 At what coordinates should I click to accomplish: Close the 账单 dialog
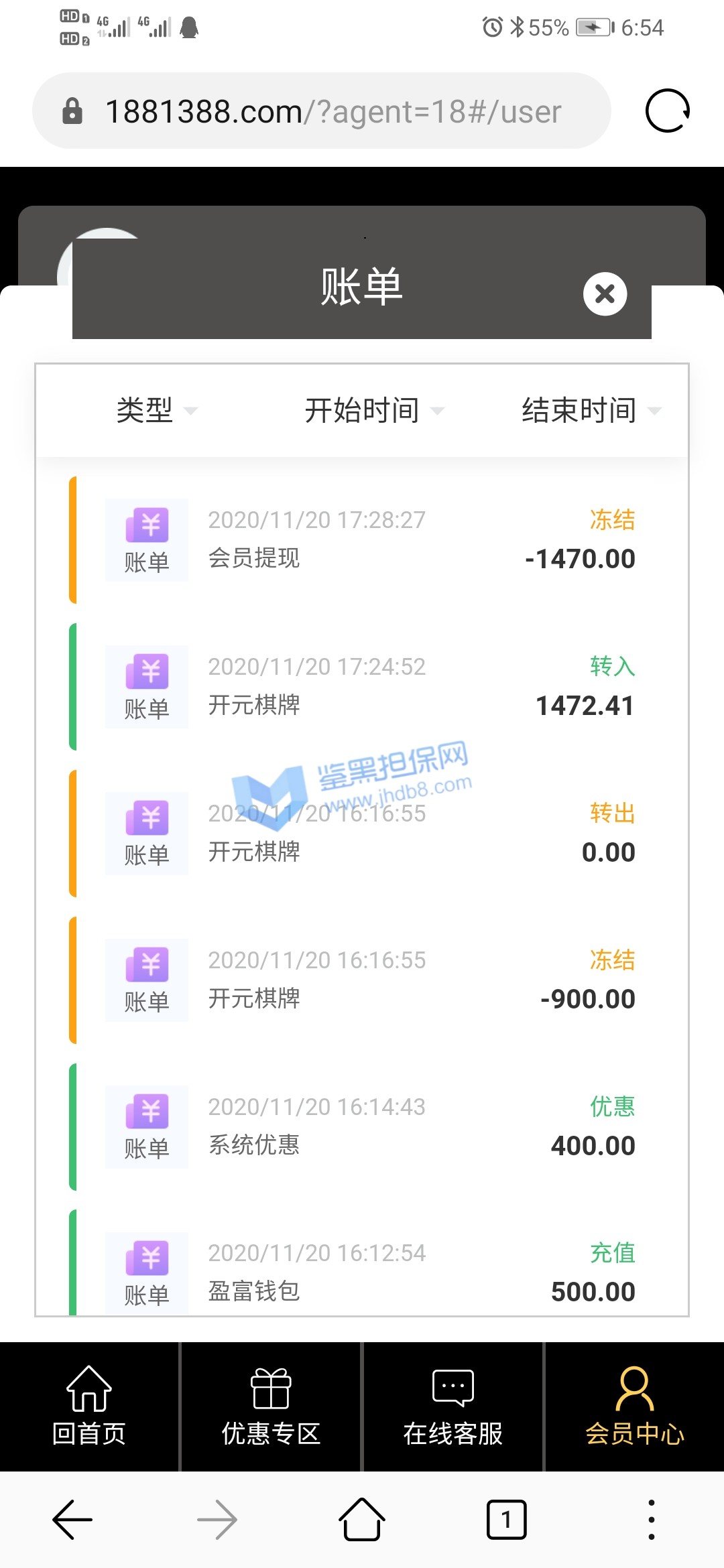pyautogui.click(x=605, y=293)
